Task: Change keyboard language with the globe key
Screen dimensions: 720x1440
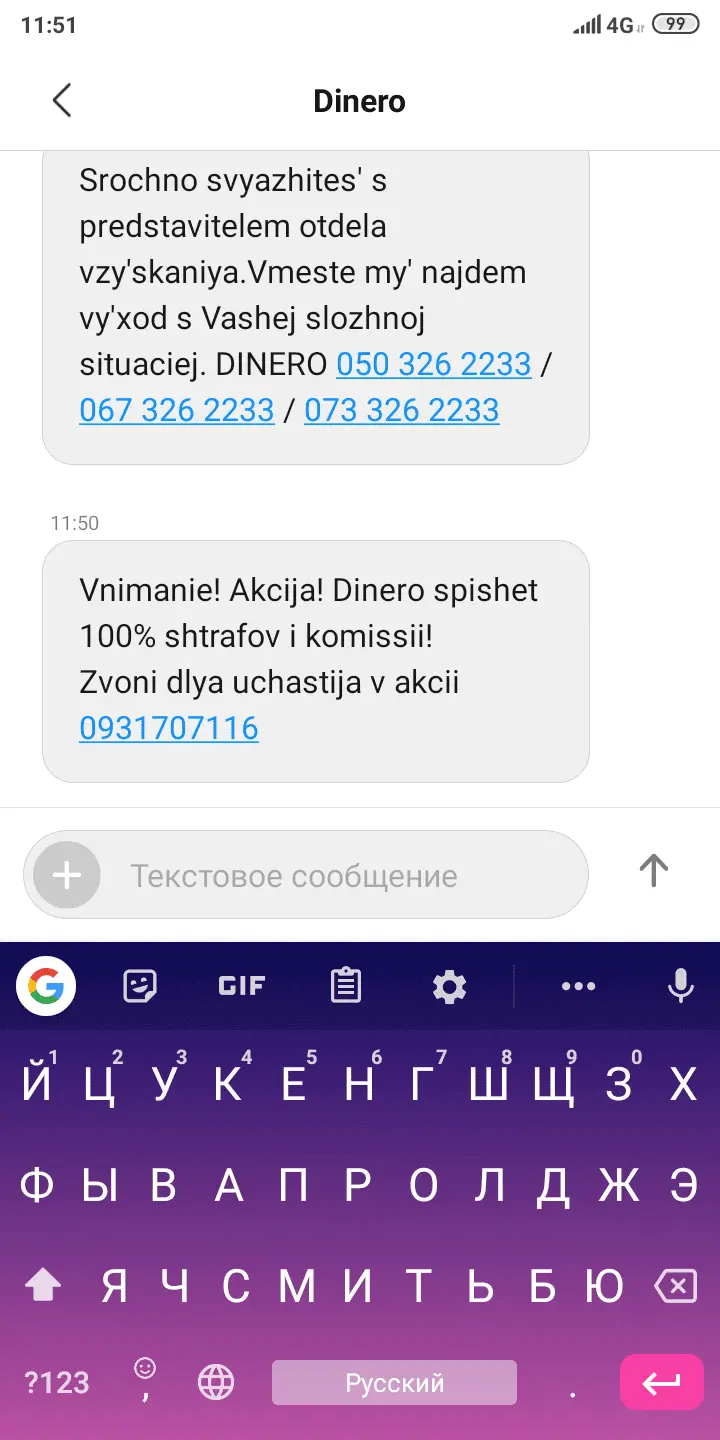Action: [x=216, y=1383]
